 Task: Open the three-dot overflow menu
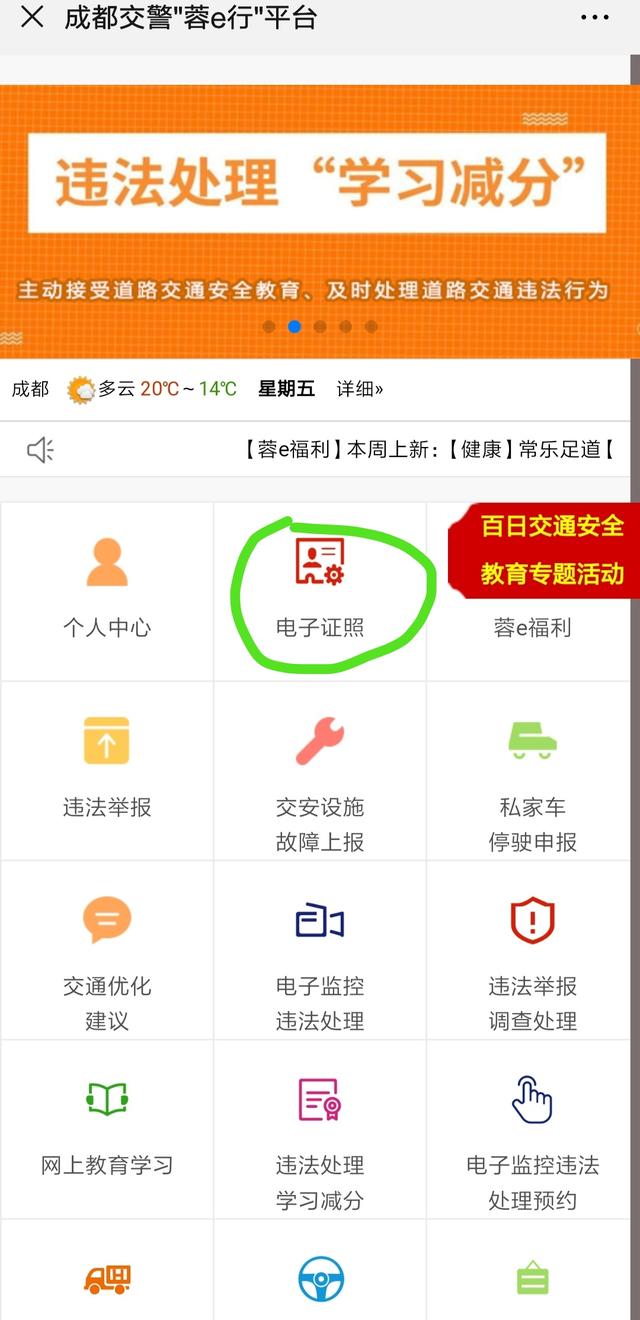click(594, 18)
